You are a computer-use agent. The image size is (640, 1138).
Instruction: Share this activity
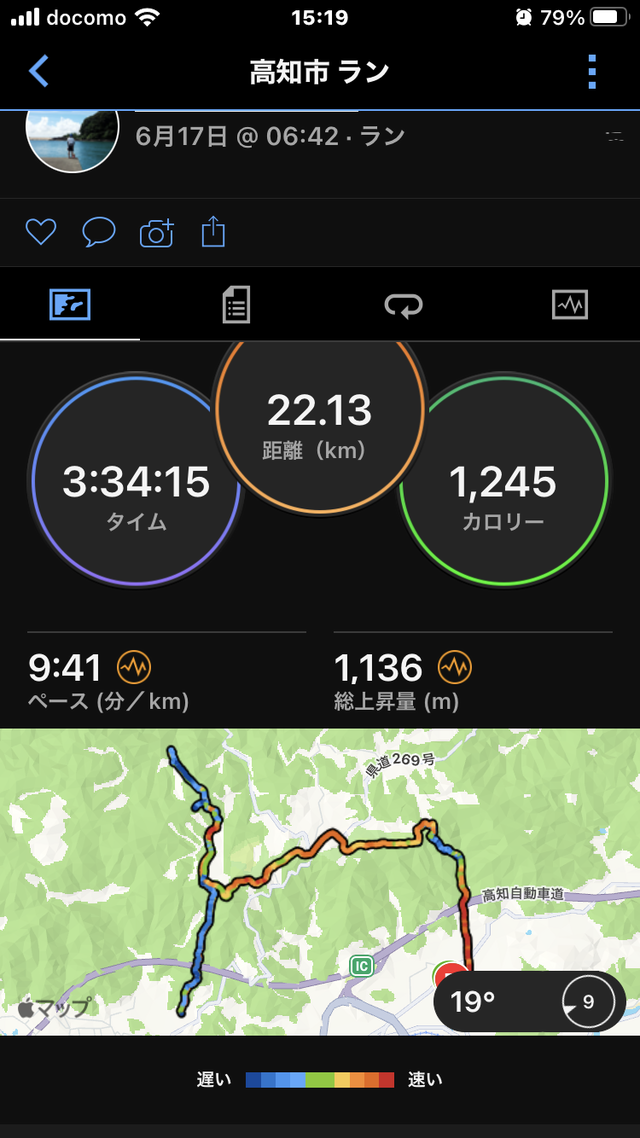(214, 233)
